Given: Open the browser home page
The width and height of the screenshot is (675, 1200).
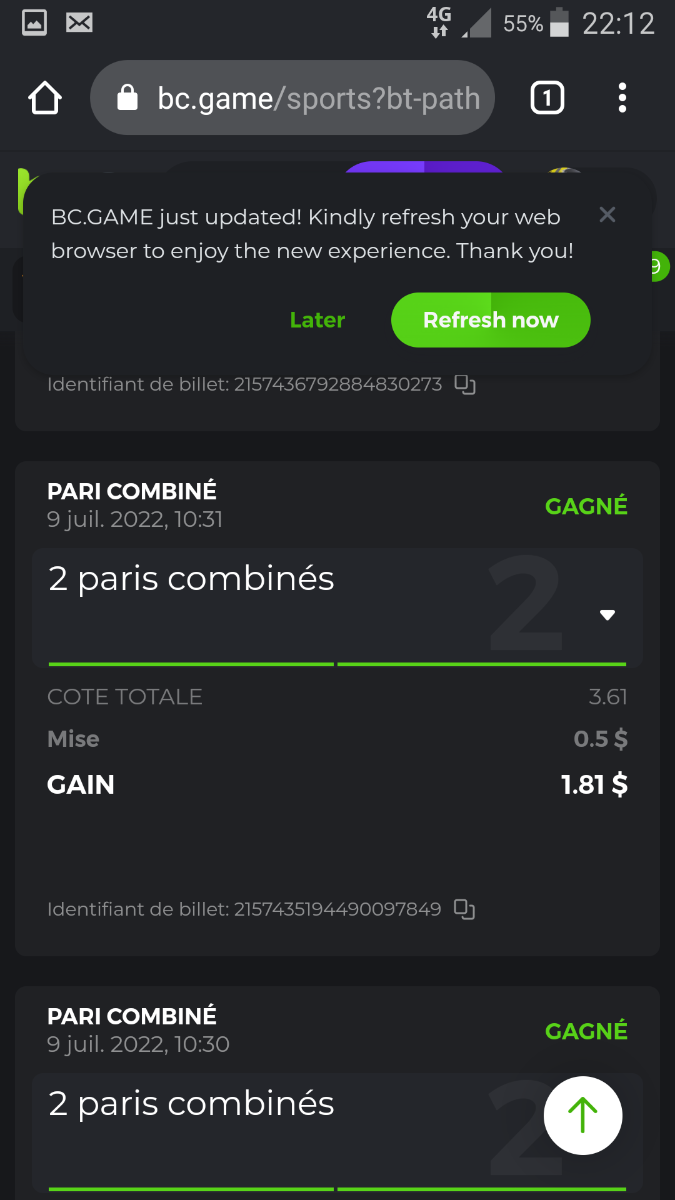Looking at the screenshot, I should pyautogui.click(x=45, y=98).
